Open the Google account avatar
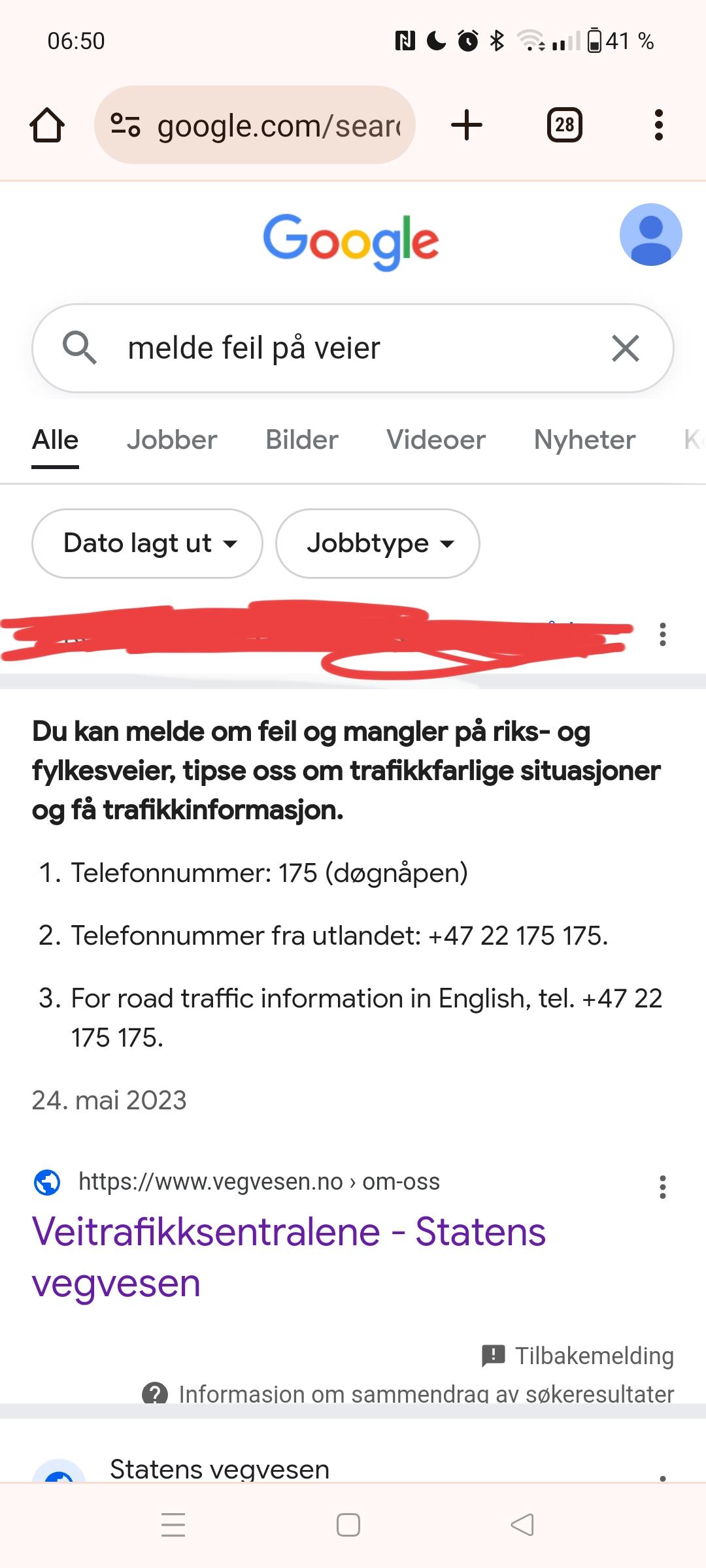This screenshot has height=1568, width=706. click(651, 235)
